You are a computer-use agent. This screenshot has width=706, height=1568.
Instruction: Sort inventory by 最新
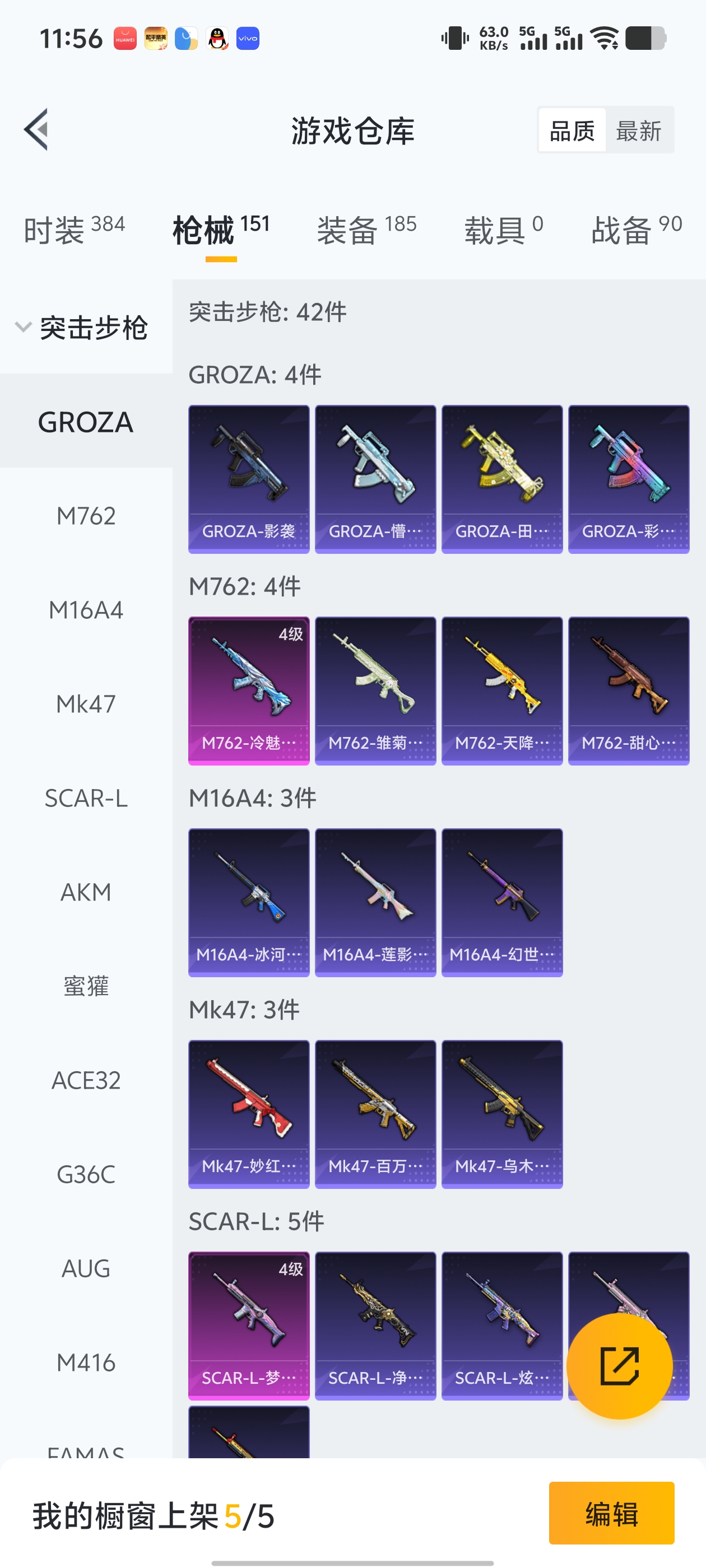point(638,131)
